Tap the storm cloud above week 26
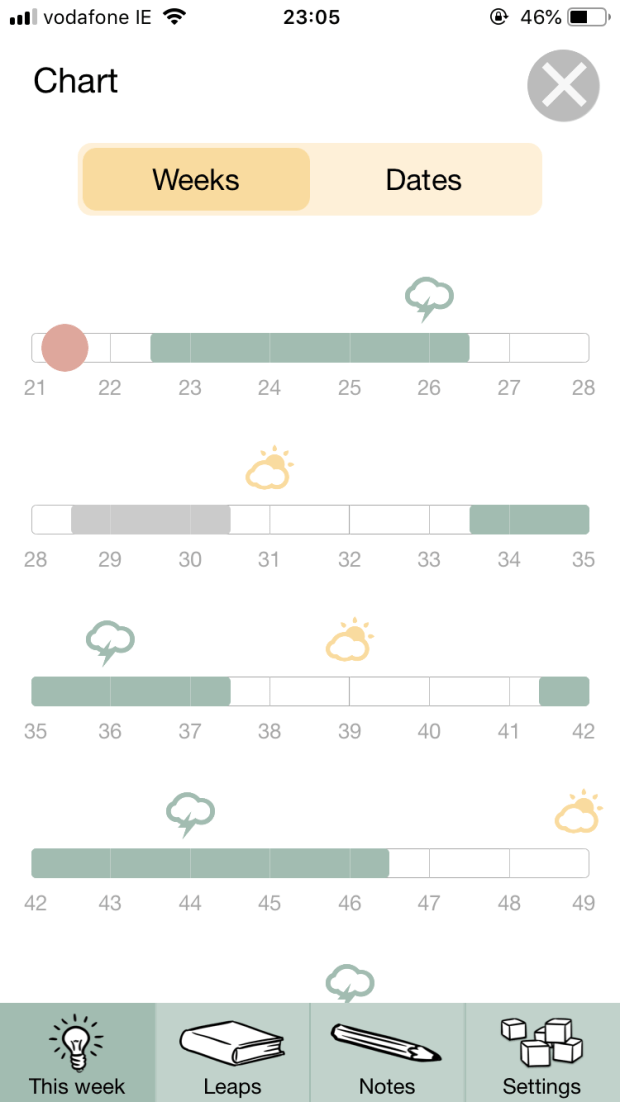The image size is (620, 1102). pyautogui.click(x=429, y=298)
